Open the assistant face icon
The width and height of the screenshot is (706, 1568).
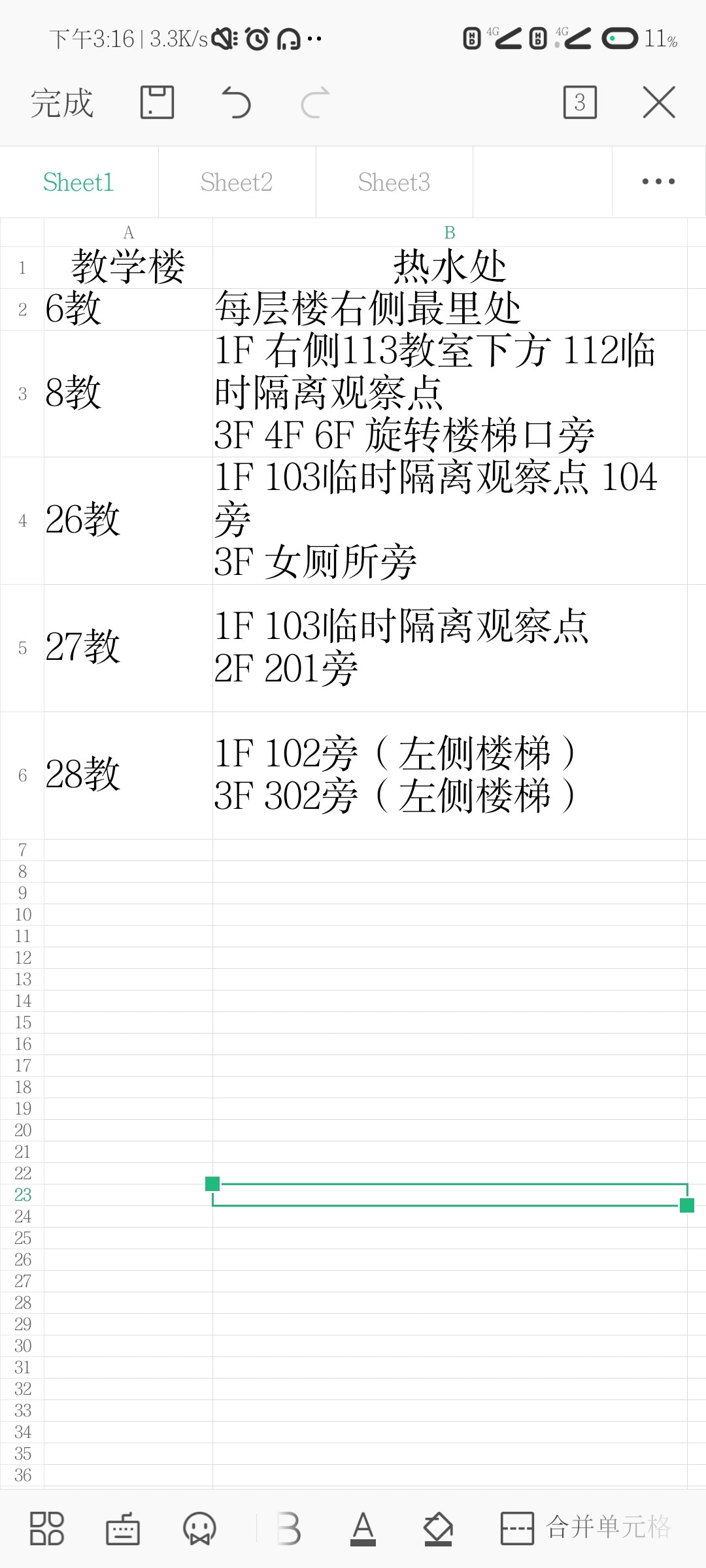[199, 1529]
